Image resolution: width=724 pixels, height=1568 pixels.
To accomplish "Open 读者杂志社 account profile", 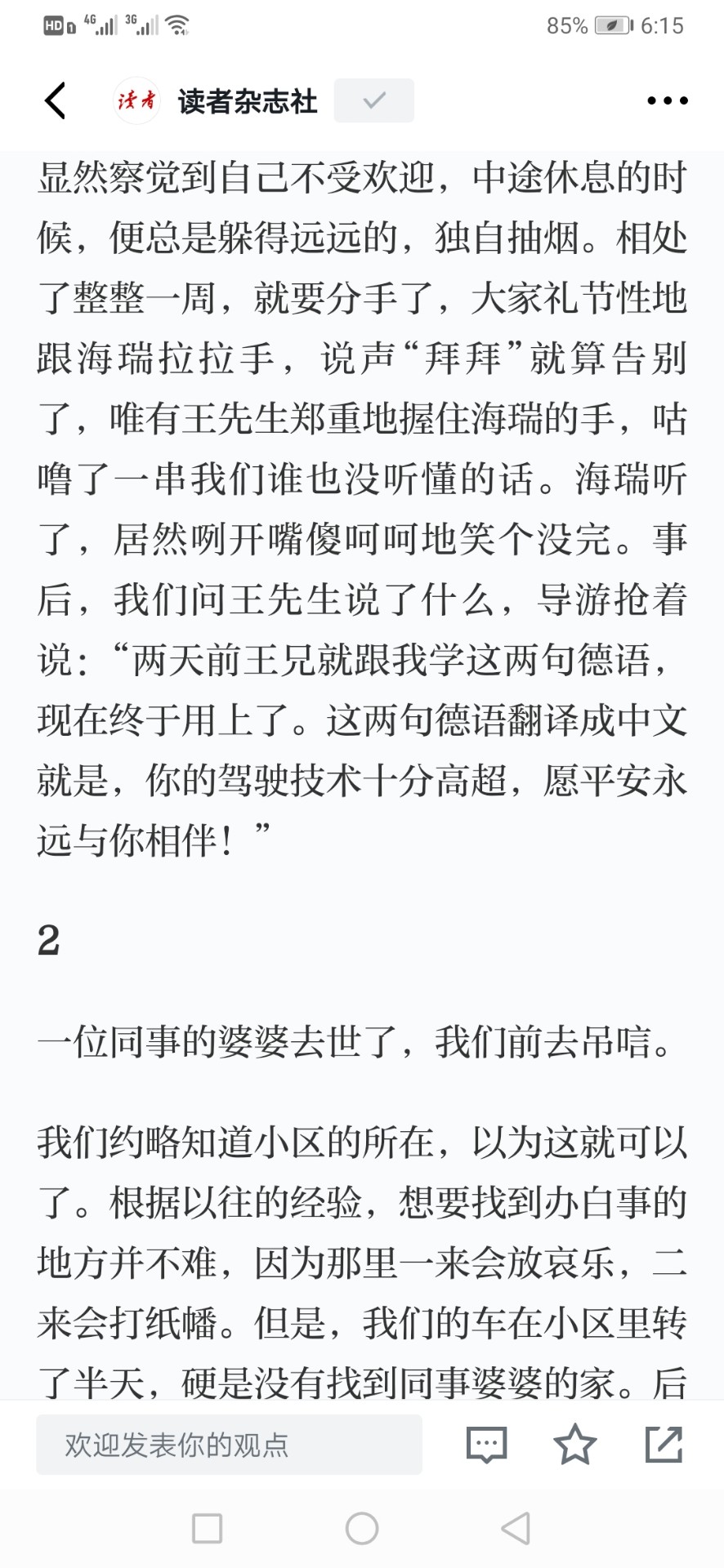I will point(216,101).
